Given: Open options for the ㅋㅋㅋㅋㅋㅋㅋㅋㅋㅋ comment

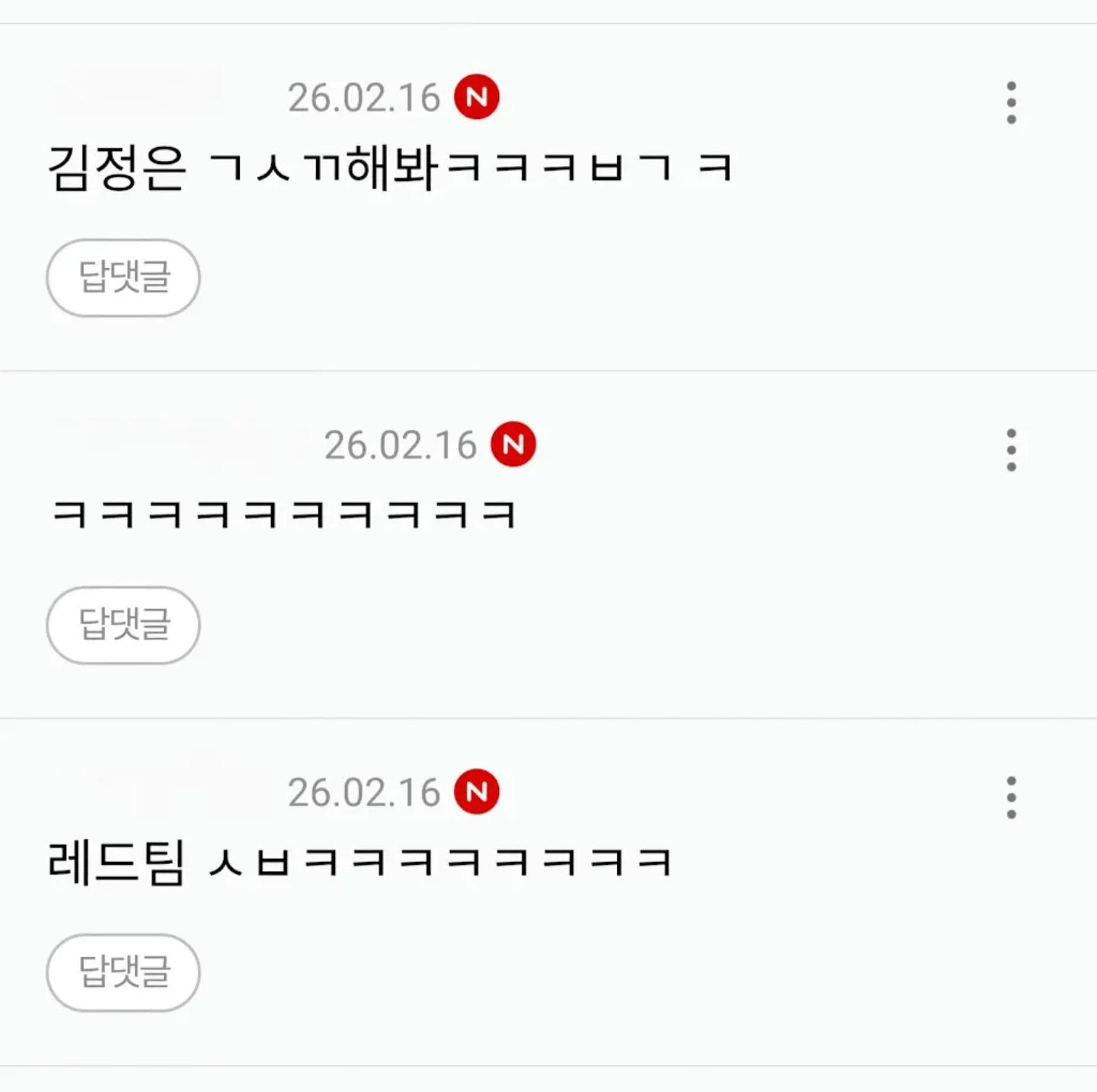Looking at the screenshot, I should pyautogui.click(x=1011, y=450).
